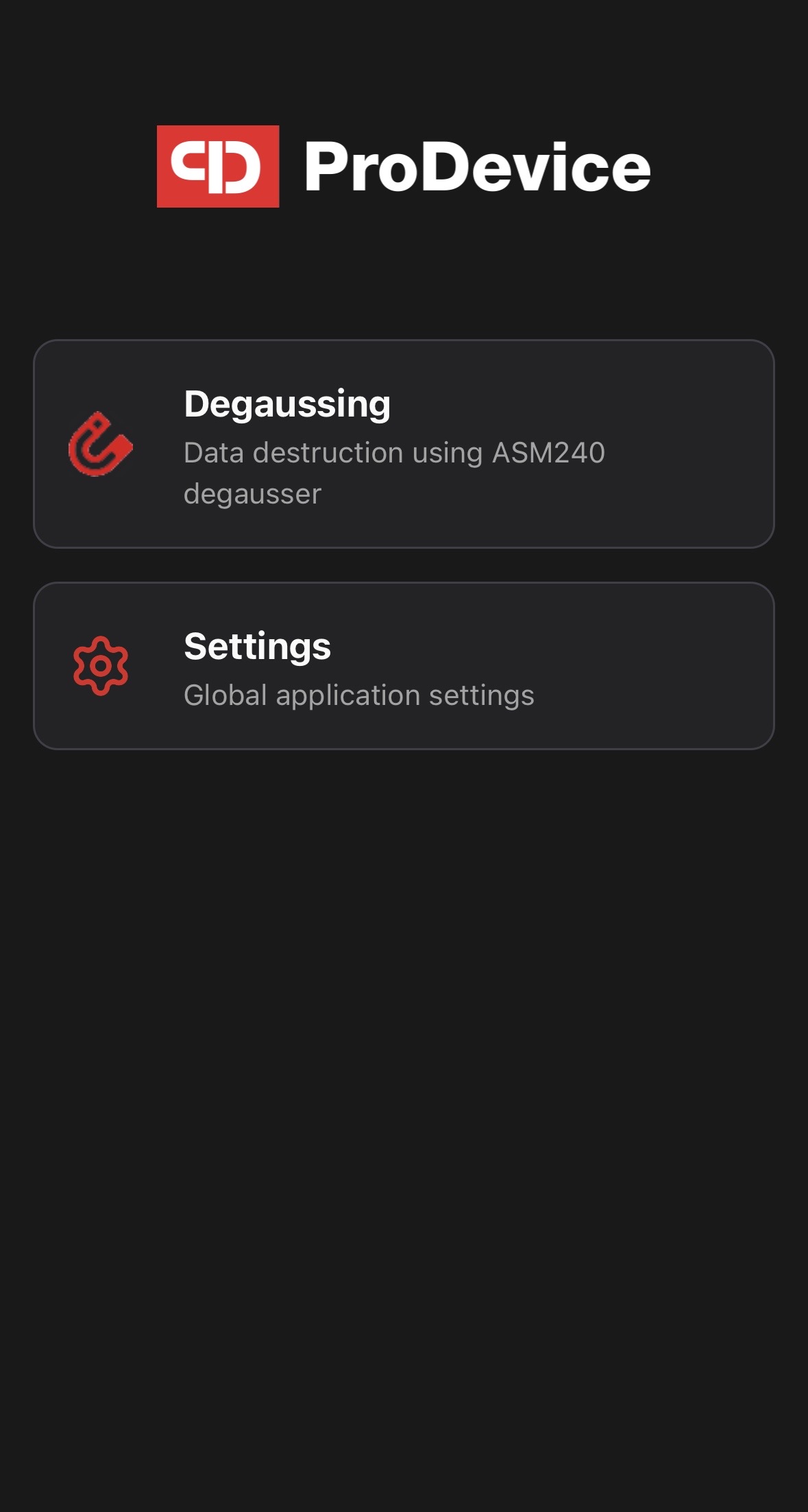Open the Degaussing card
The height and width of the screenshot is (1512, 808).
tap(404, 444)
